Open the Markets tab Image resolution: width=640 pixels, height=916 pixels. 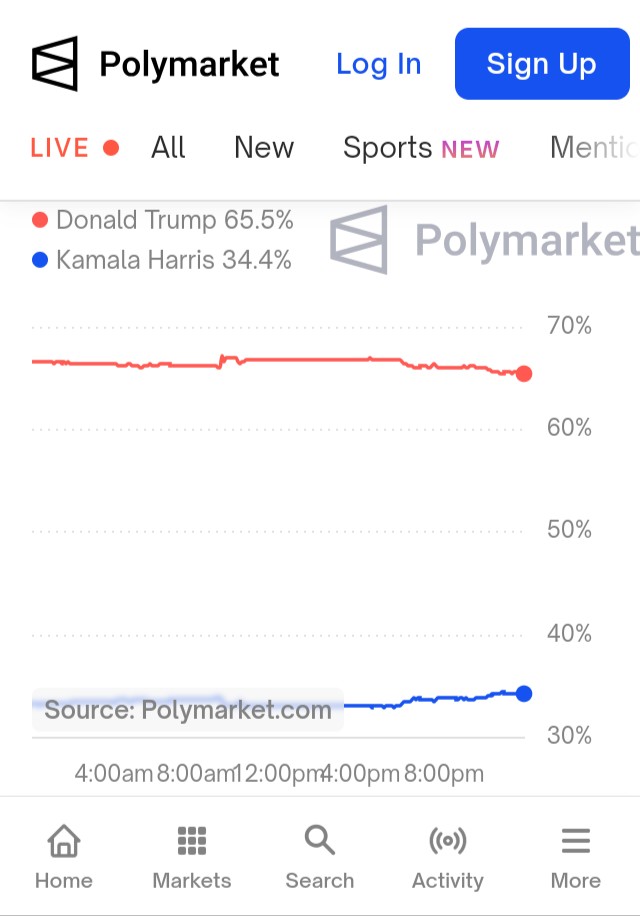pos(192,857)
